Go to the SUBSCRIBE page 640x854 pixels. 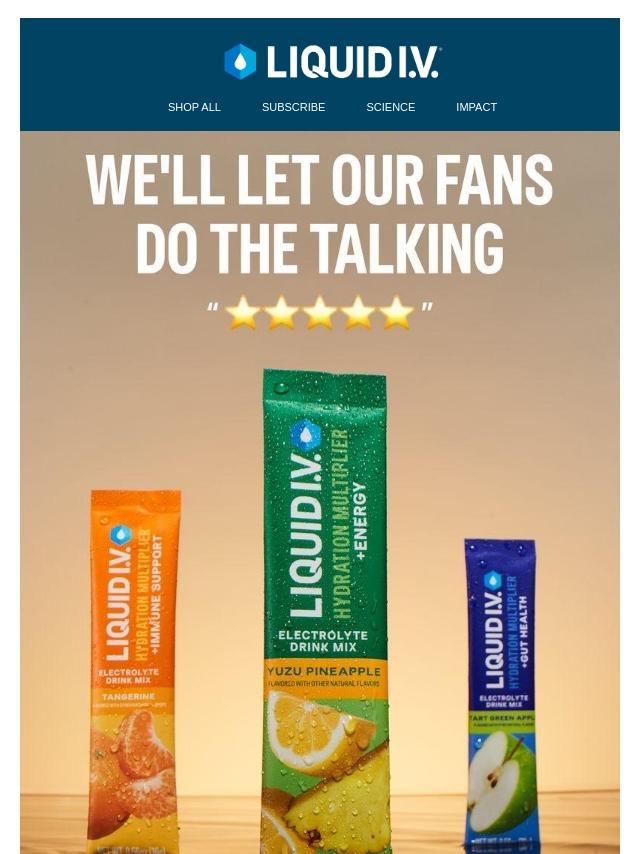click(x=293, y=107)
